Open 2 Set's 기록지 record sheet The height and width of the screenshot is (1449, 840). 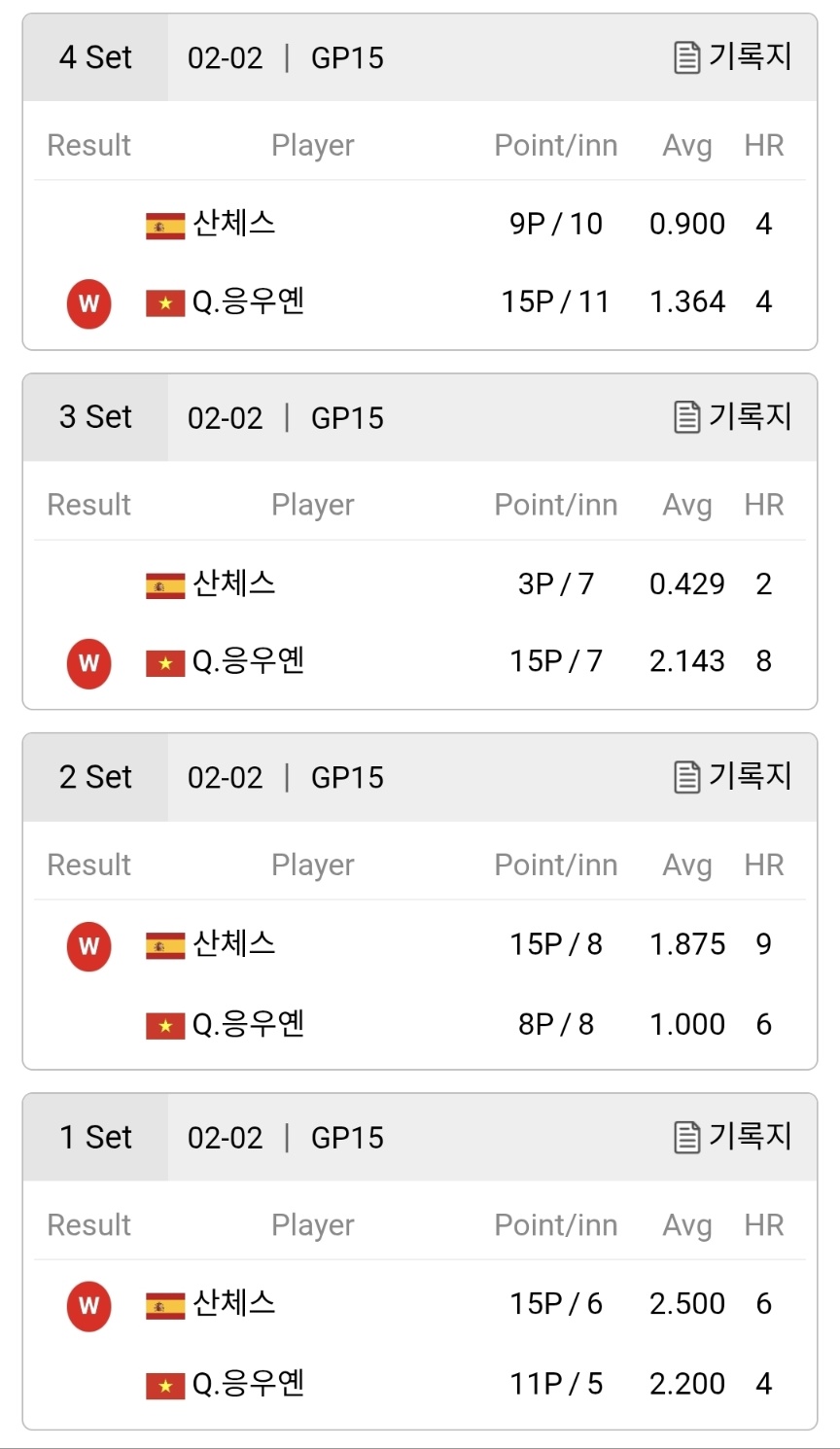(x=733, y=777)
